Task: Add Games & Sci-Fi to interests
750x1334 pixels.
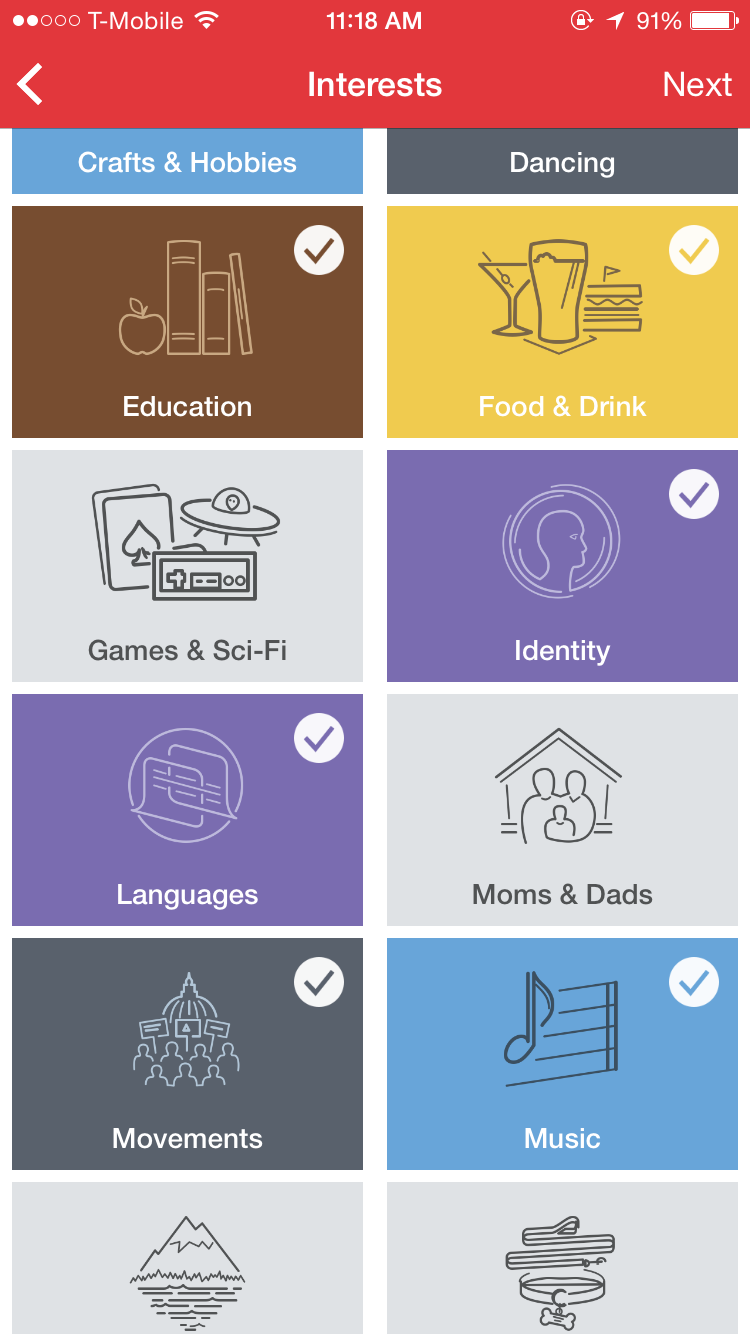Action: click(187, 566)
